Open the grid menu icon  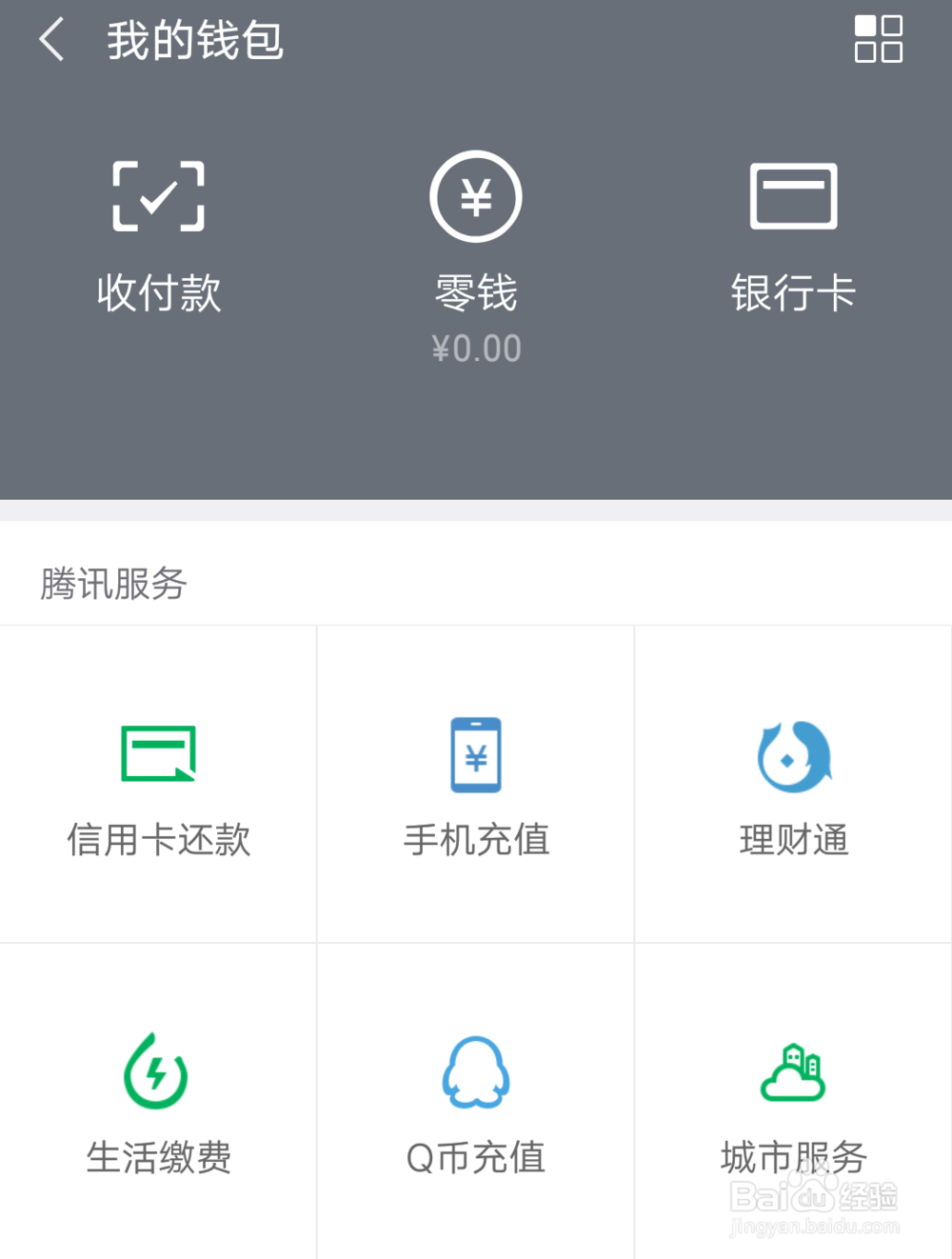tap(878, 39)
